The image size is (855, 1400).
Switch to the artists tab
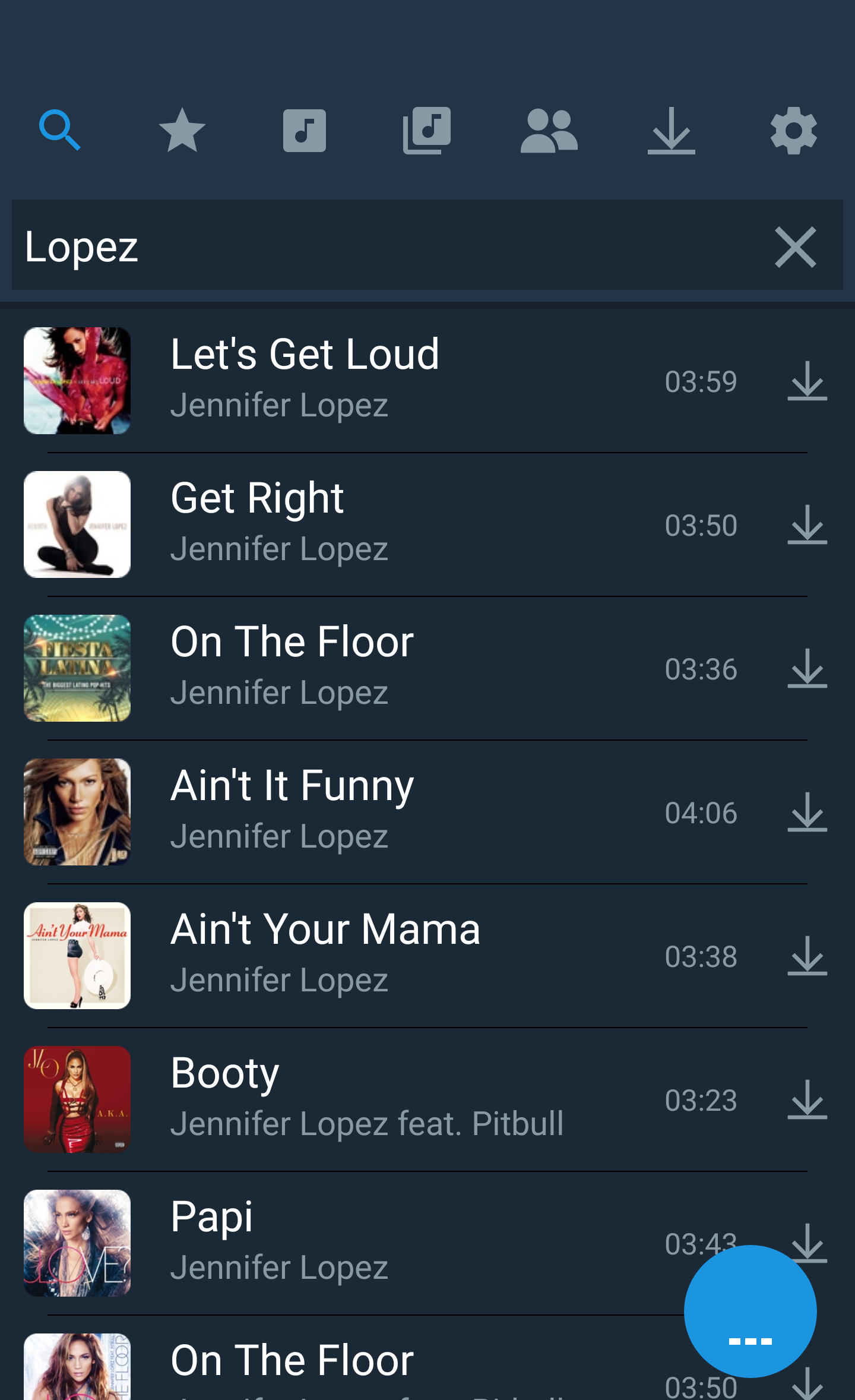coord(549,131)
